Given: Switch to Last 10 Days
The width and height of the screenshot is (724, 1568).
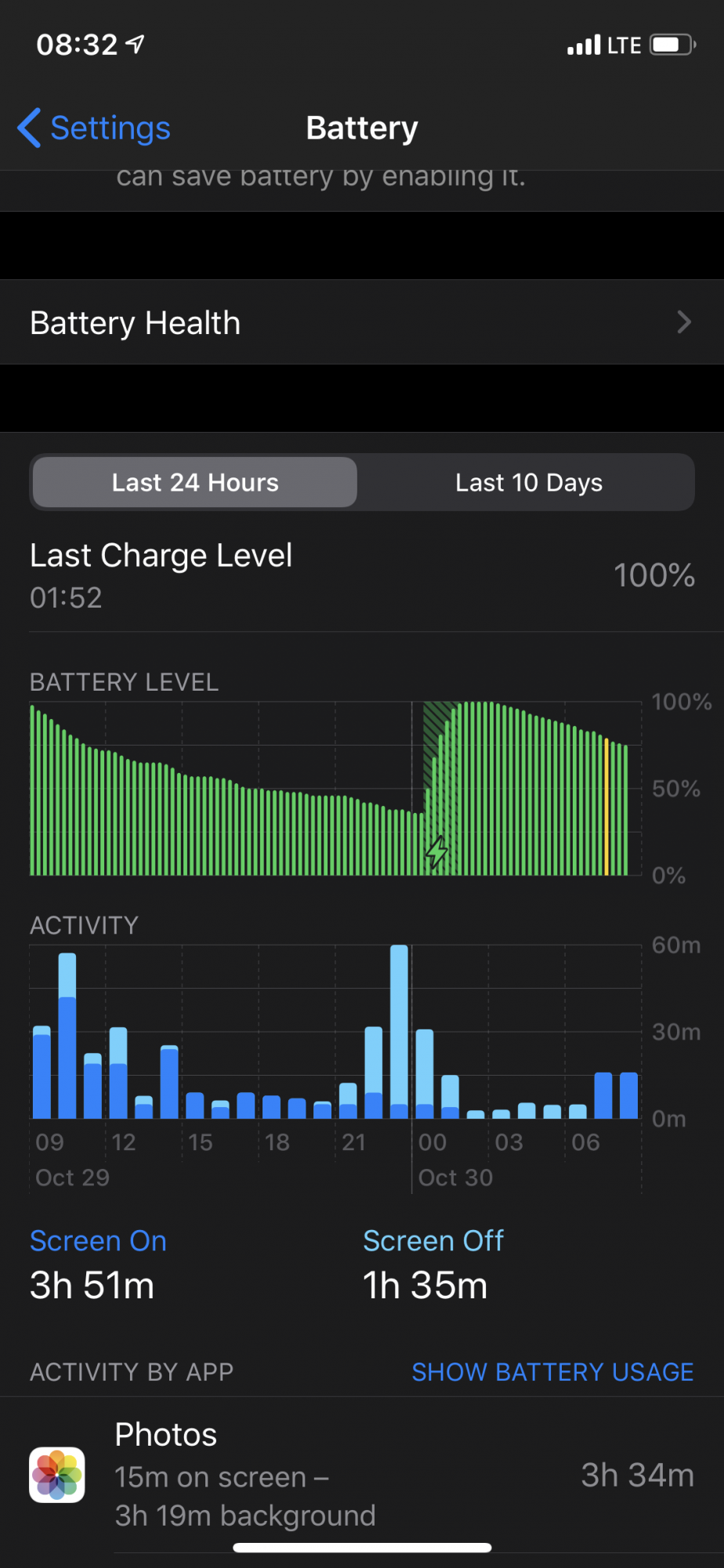Looking at the screenshot, I should (x=529, y=482).
